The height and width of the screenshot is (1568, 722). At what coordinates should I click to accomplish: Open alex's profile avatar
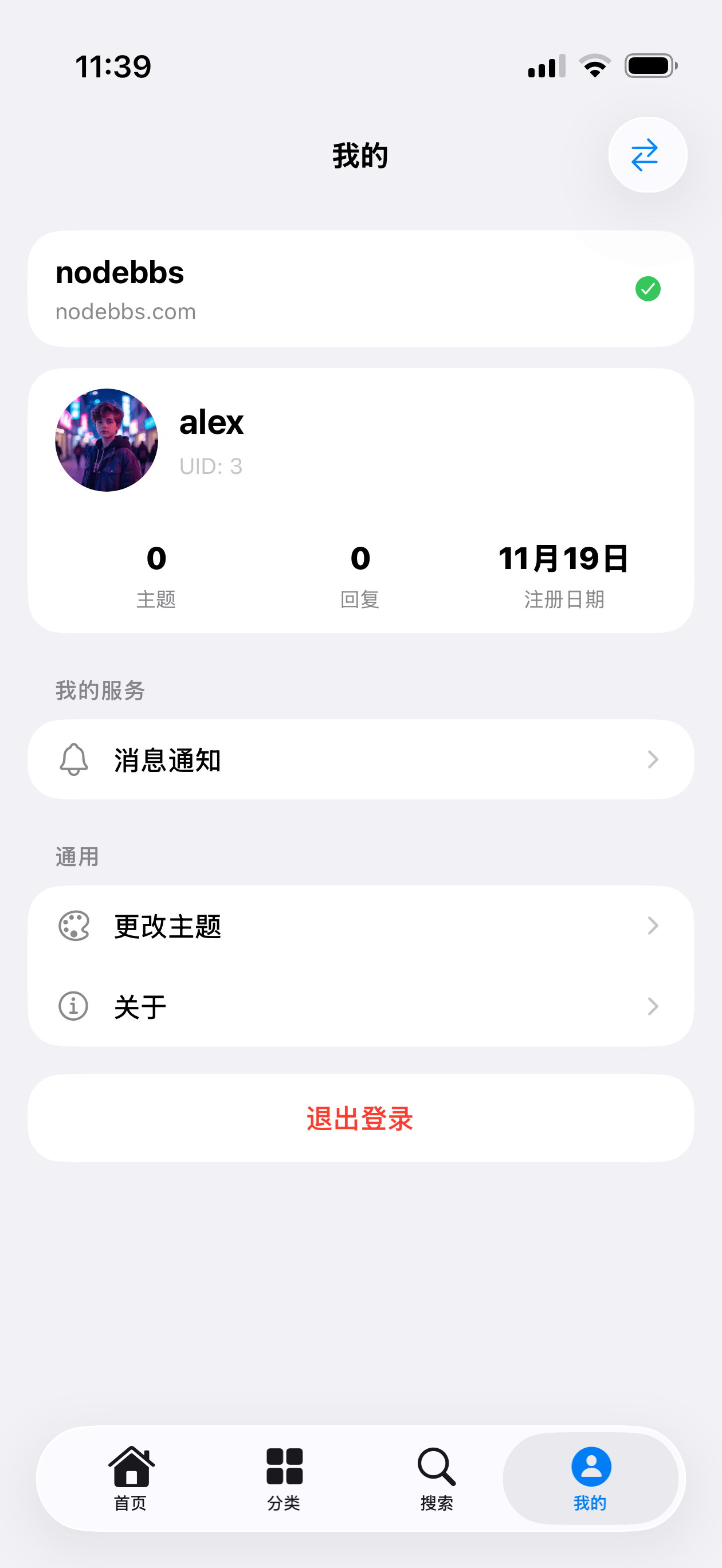pyautogui.click(x=107, y=440)
